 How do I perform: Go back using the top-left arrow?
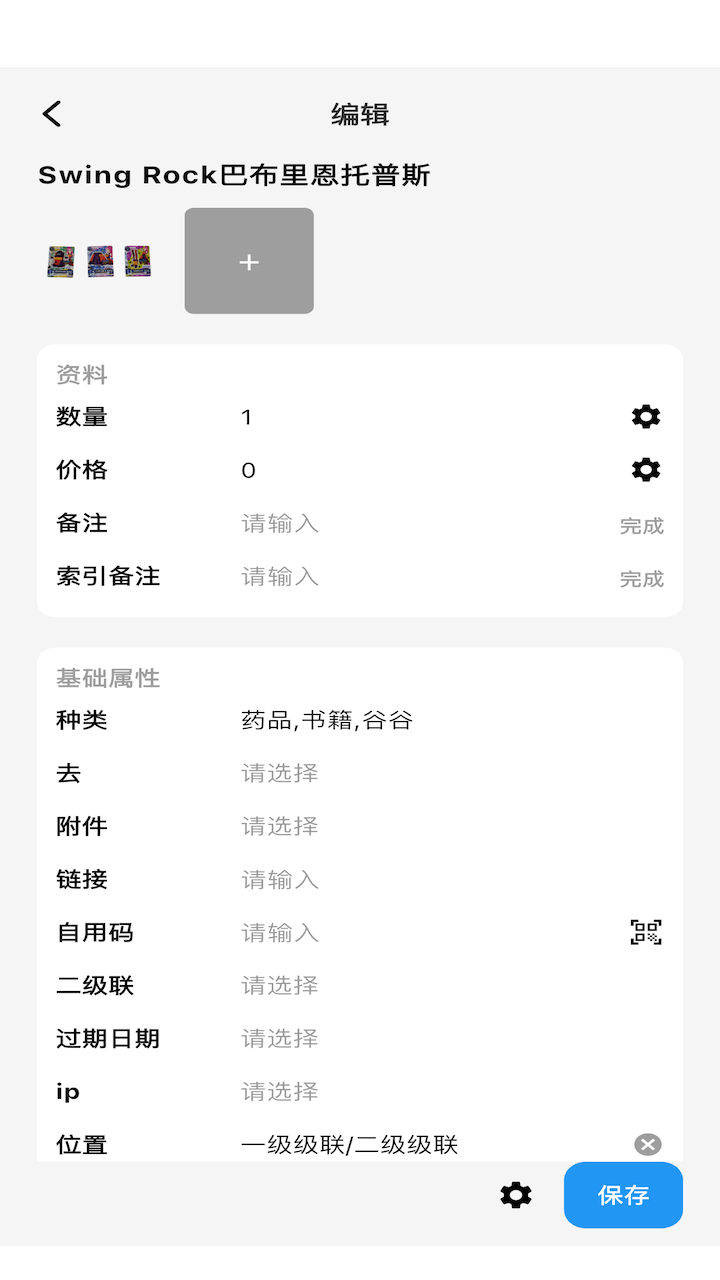(x=52, y=114)
